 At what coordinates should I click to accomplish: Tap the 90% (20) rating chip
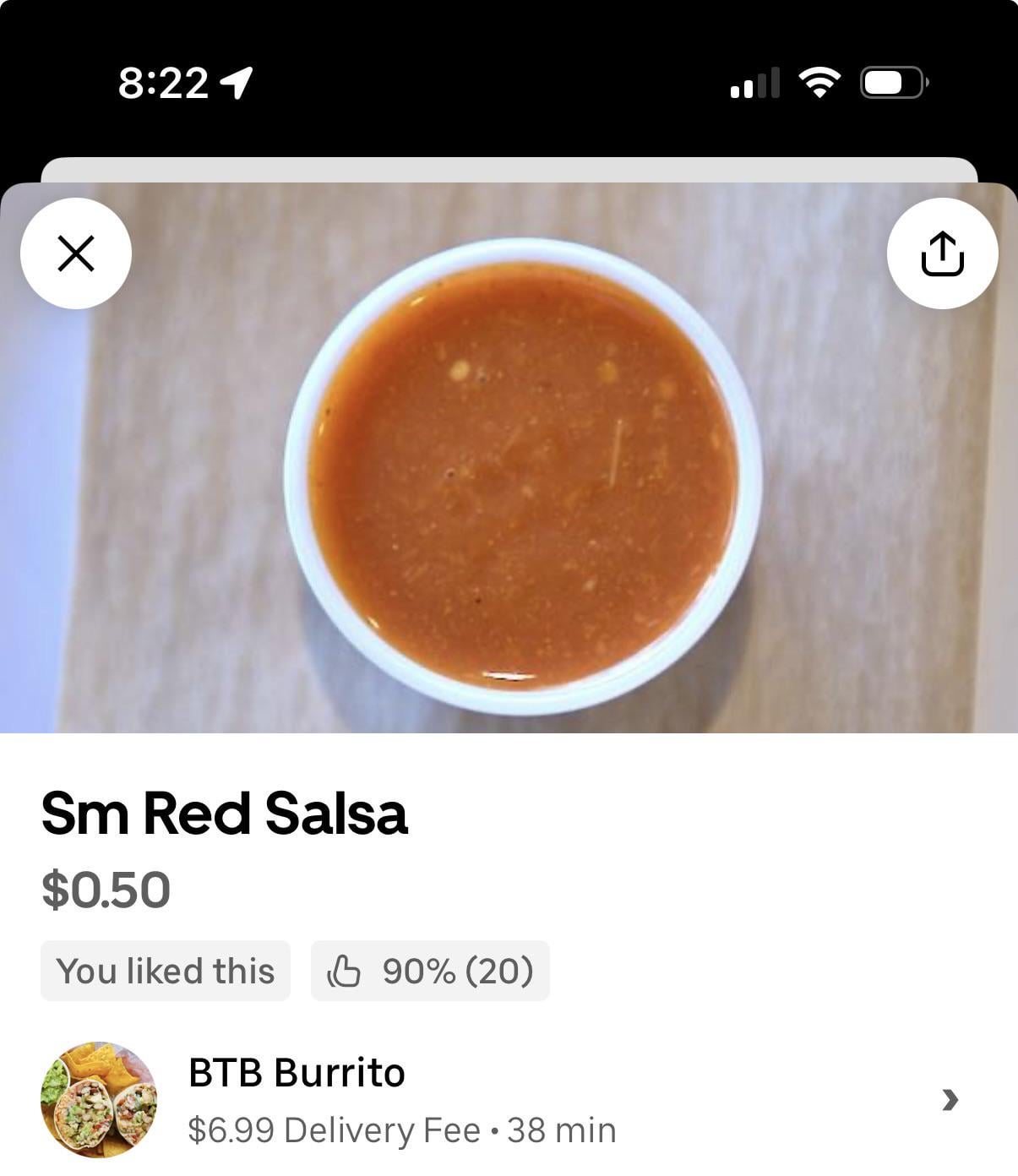[x=430, y=971]
